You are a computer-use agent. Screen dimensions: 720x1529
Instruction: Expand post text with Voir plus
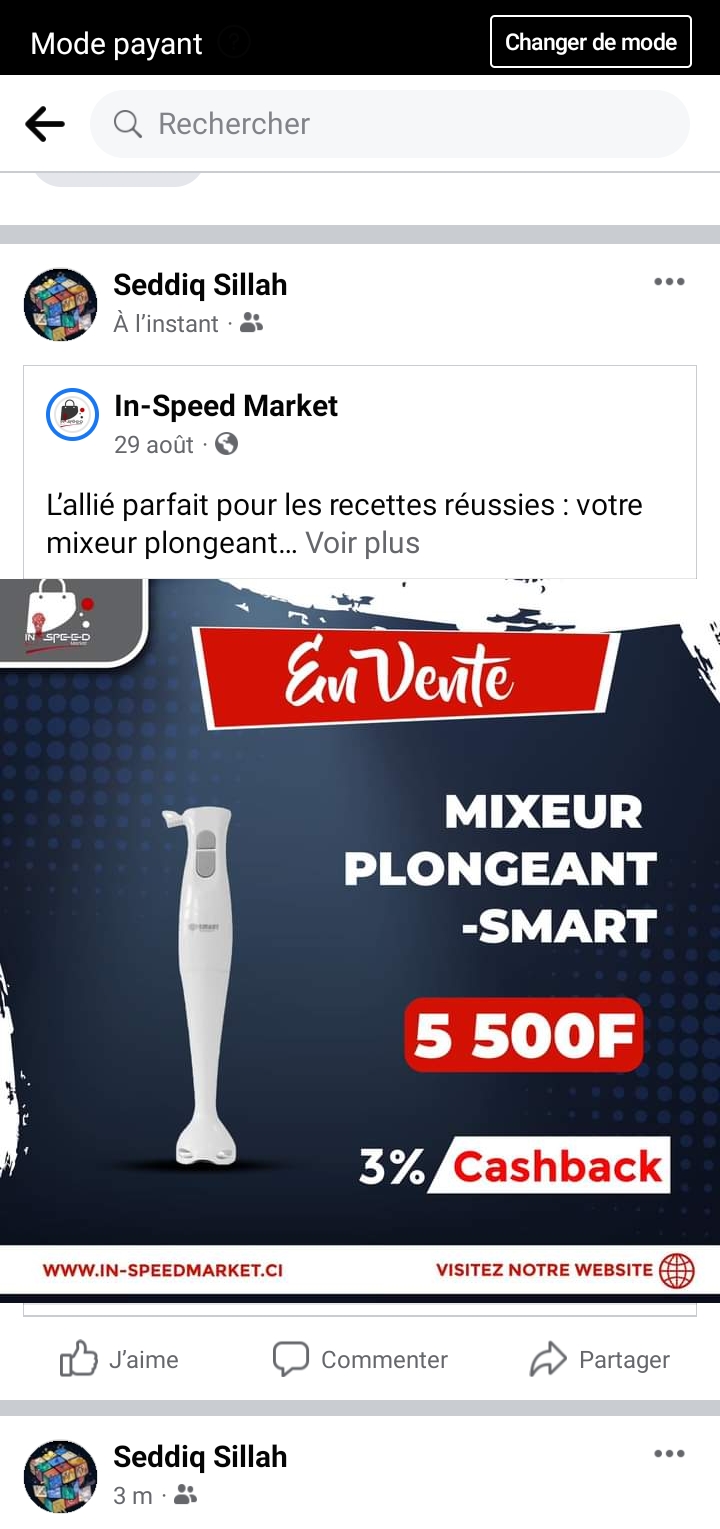[362, 543]
